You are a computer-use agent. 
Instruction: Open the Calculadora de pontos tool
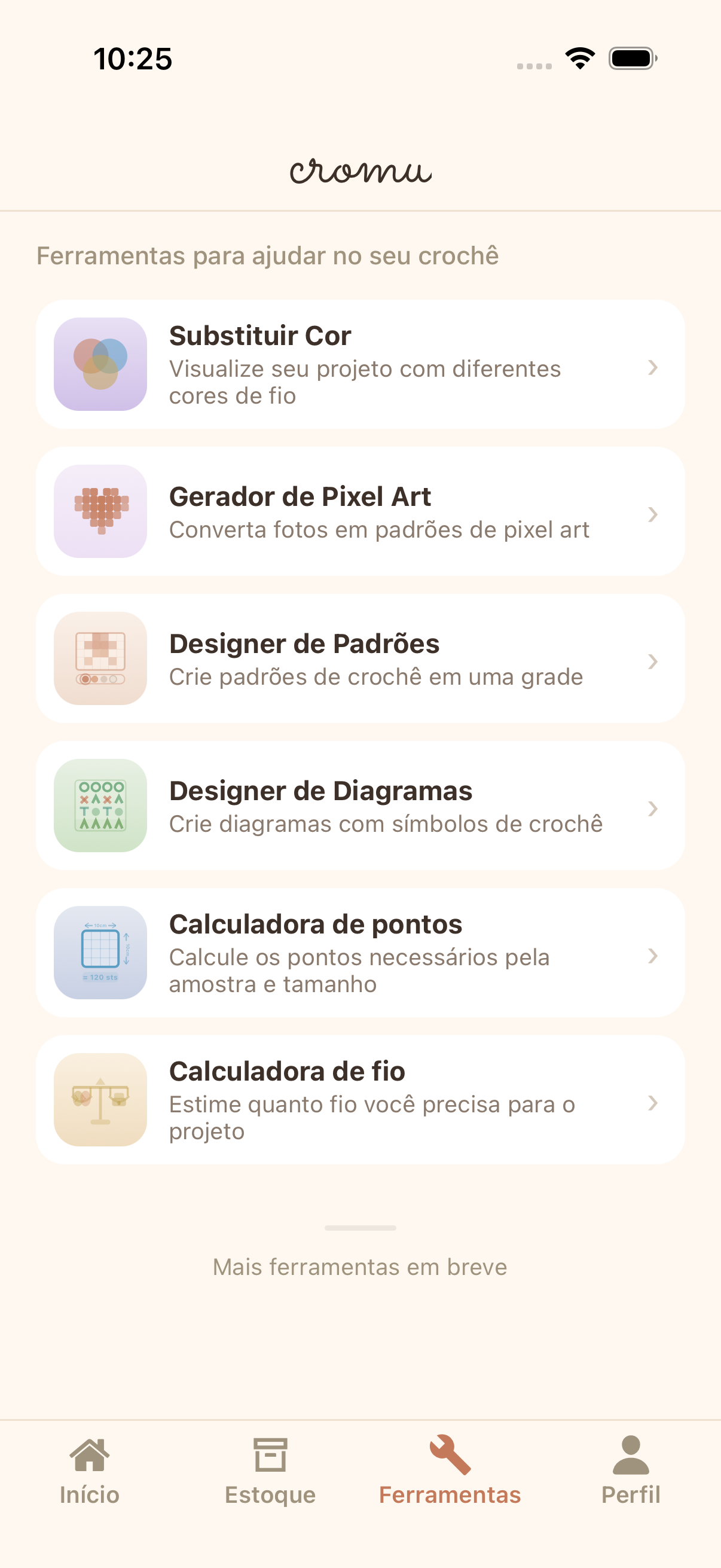pyautogui.click(x=360, y=954)
